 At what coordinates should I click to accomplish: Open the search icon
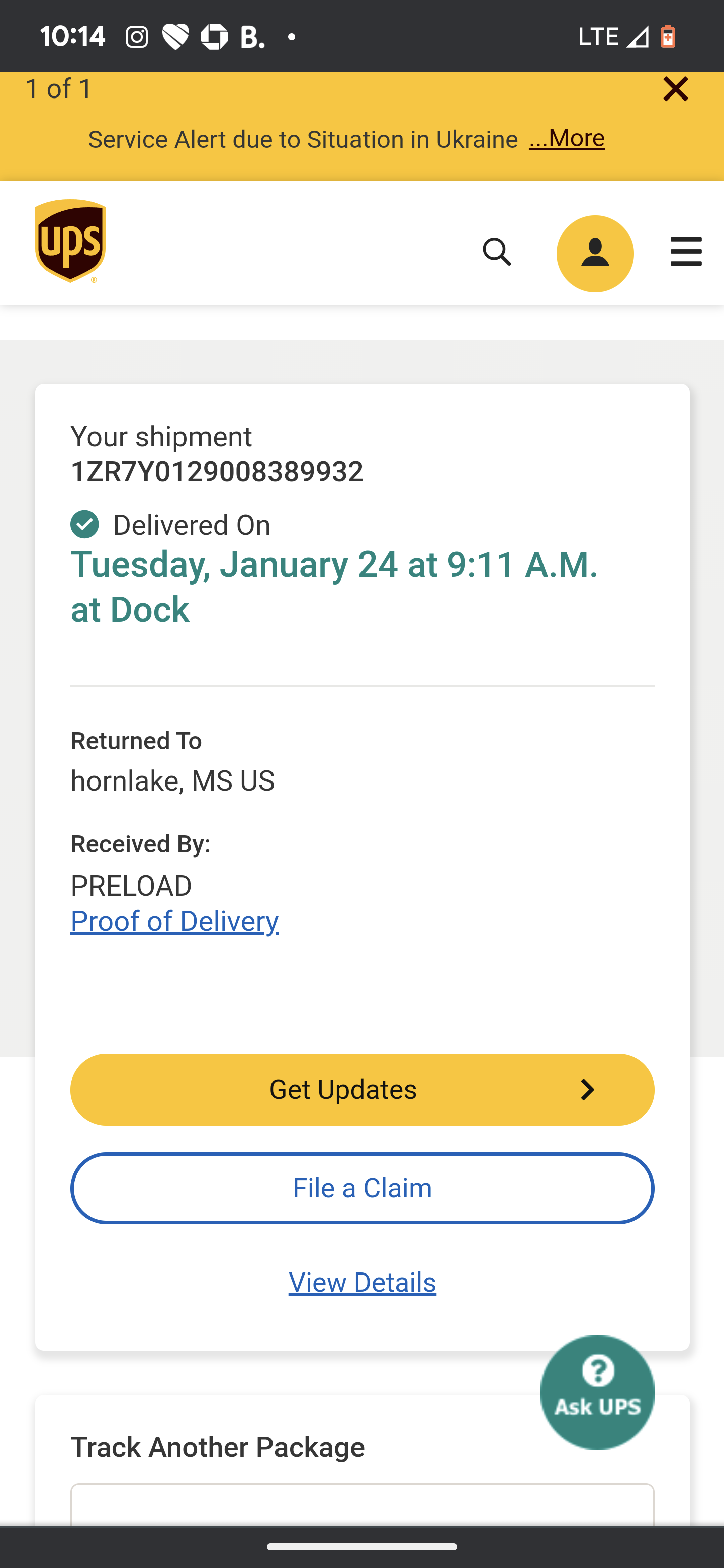497,252
